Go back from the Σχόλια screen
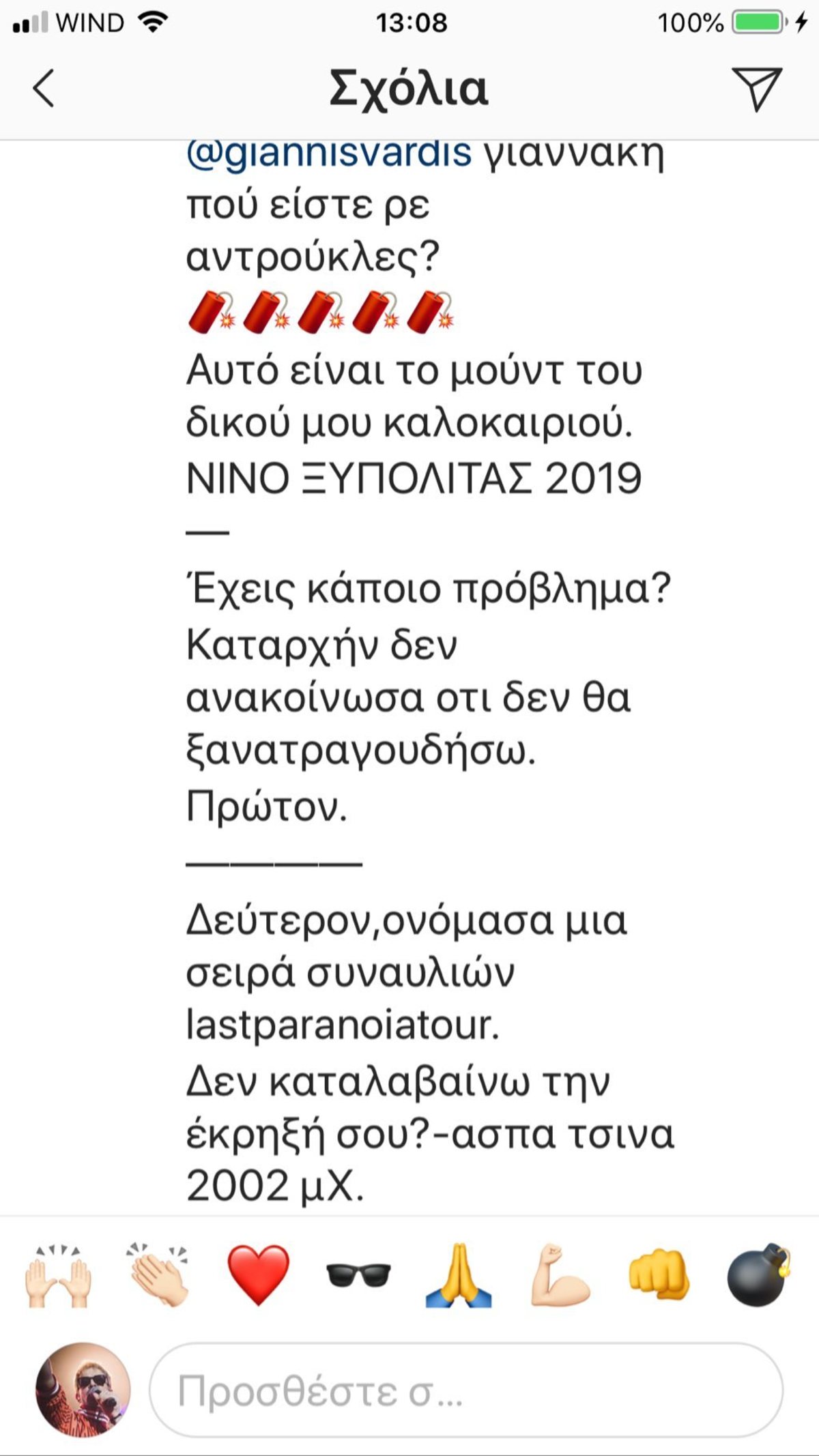819x1456 pixels. click(x=44, y=89)
